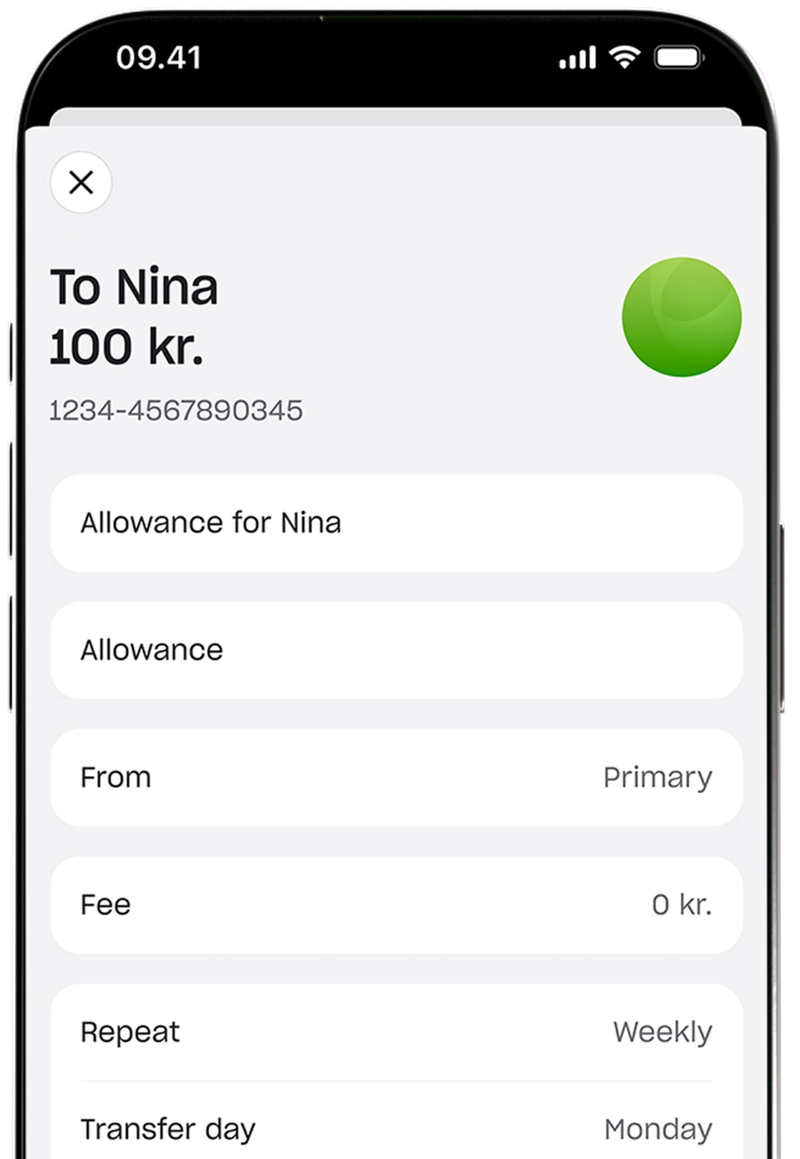Select the Weekly repeat label
This screenshot has width=800, height=1159.
point(663,1031)
